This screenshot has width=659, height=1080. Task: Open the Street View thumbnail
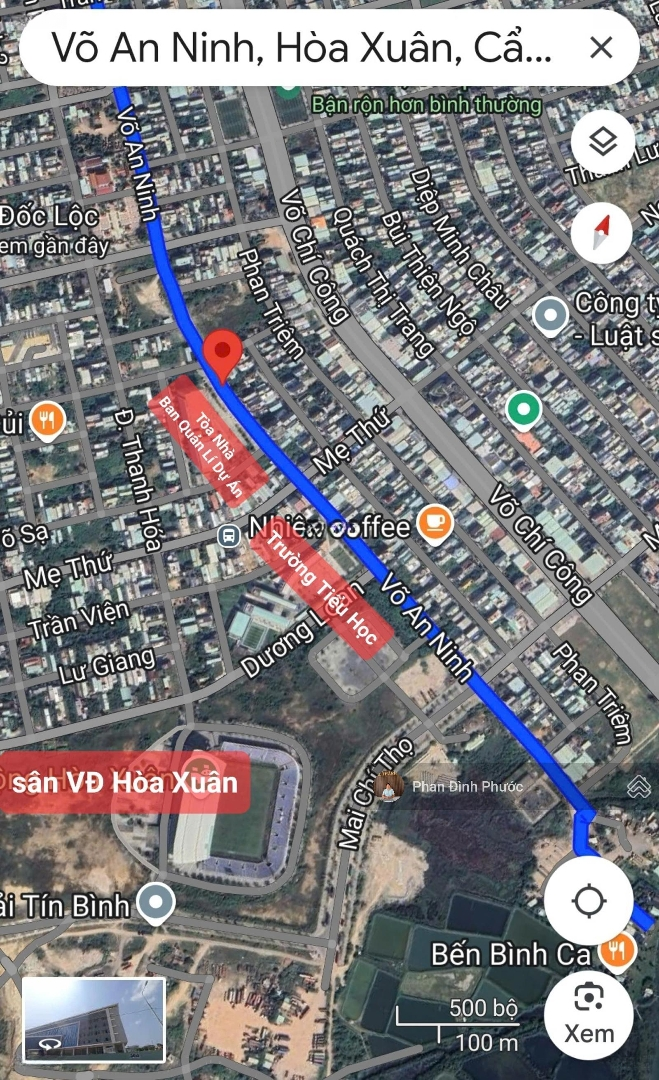[x=94, y=1019]
